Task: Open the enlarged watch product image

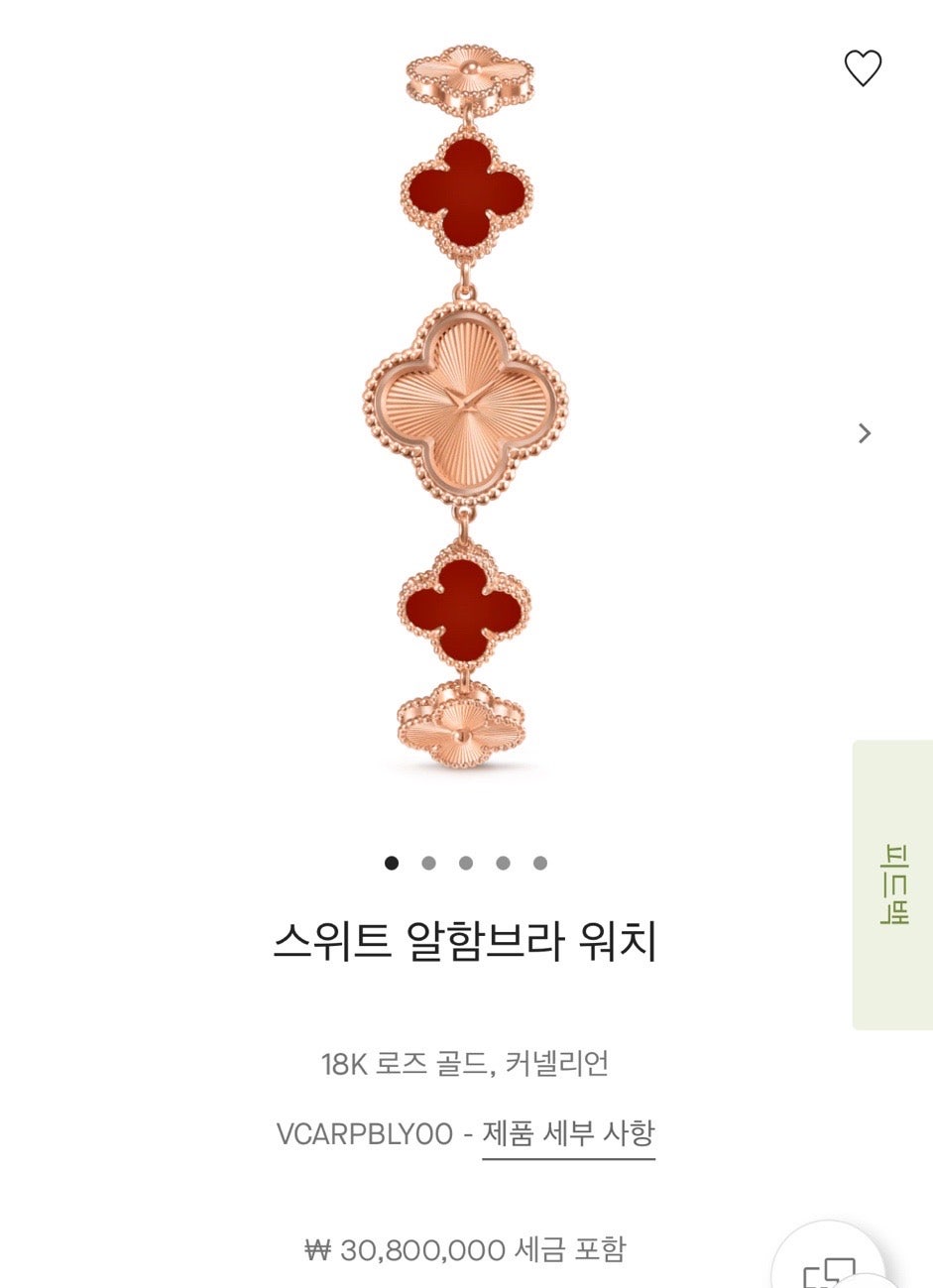Action: point(466,407)
